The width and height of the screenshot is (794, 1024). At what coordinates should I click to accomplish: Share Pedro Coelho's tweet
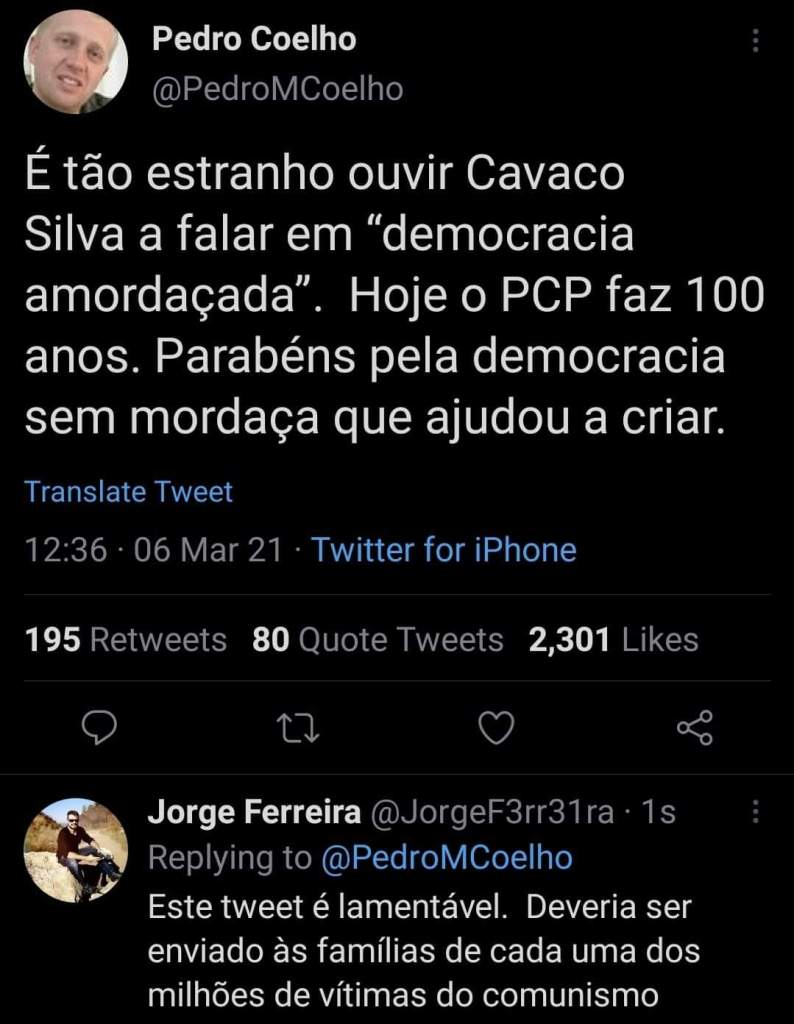[695, 728]
